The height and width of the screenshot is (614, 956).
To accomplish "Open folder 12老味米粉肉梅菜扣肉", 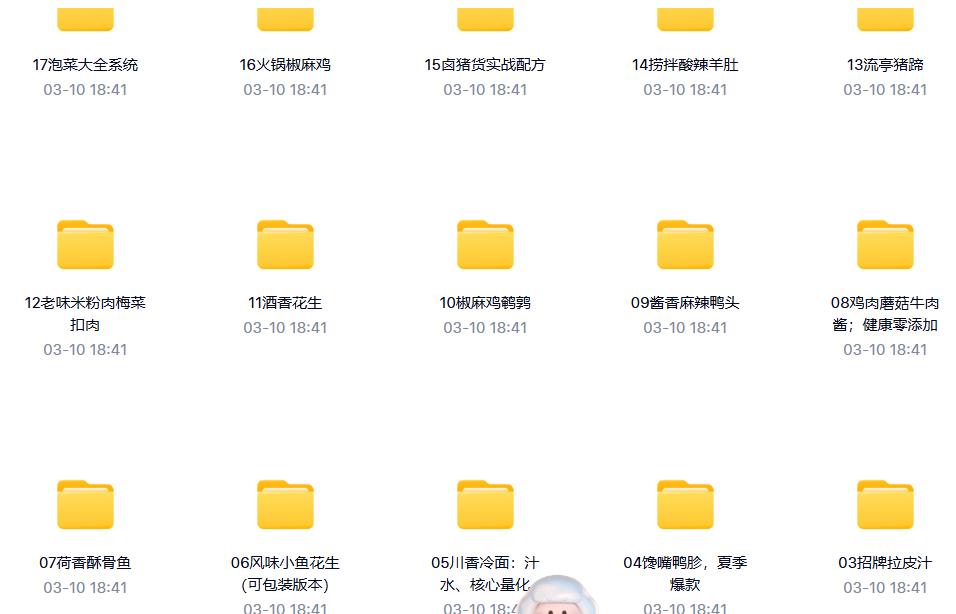I will click(x=85, y=245).
